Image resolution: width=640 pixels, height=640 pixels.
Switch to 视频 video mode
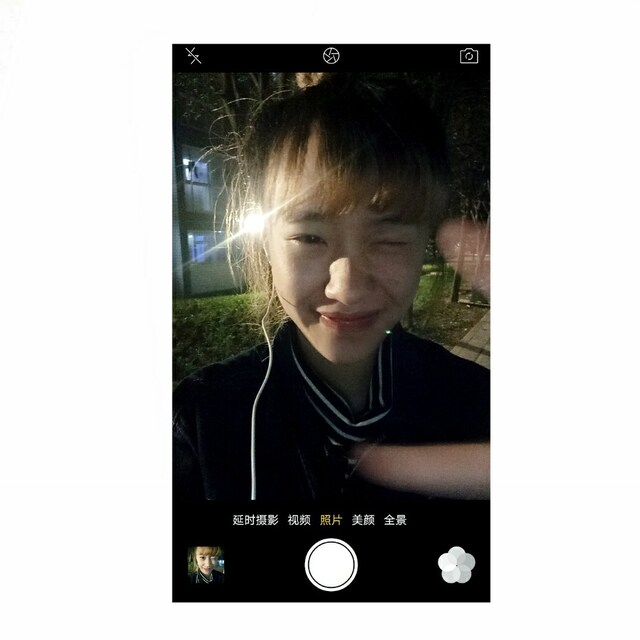[299, 520]
